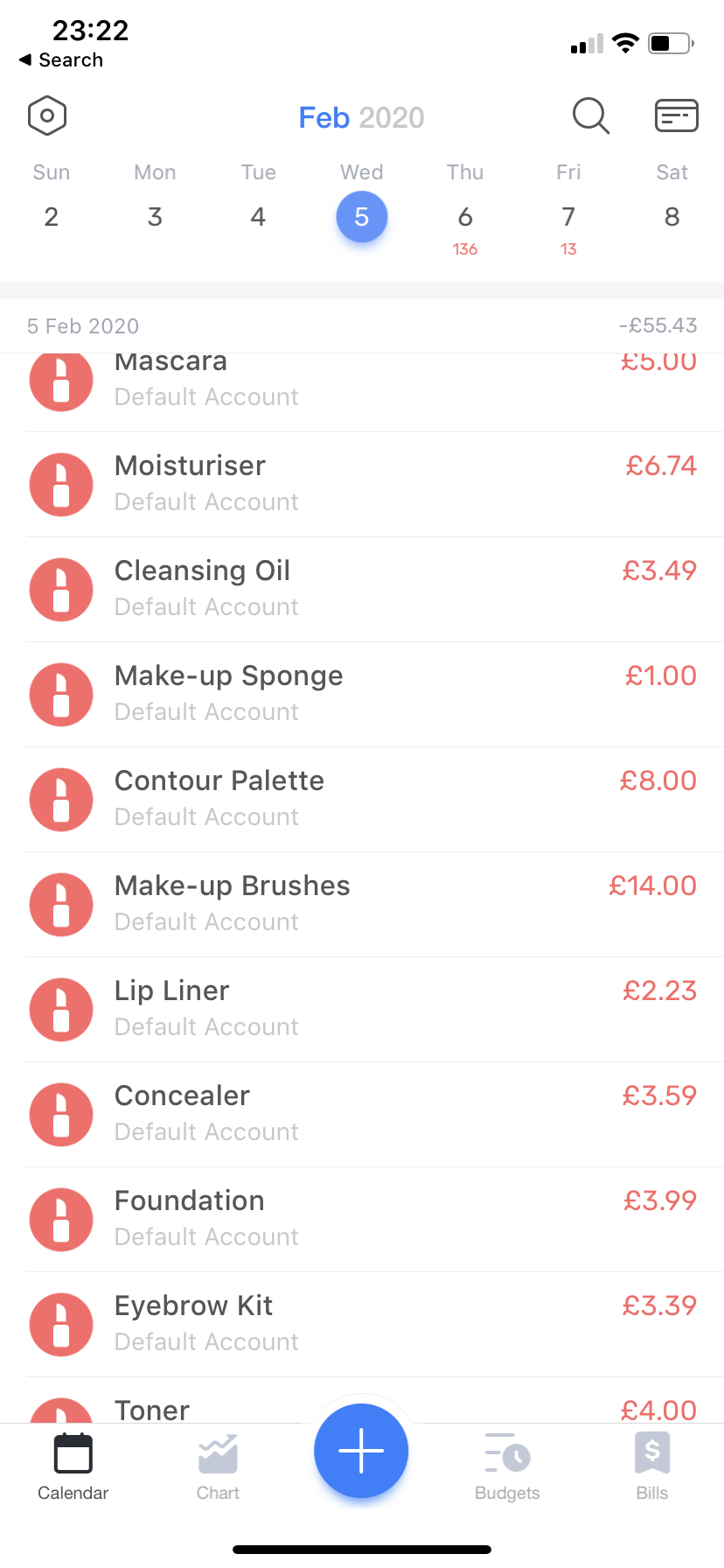724x1568 pixels.
Task: Add a new transaction with plus button
Action: pos(361,1451)
